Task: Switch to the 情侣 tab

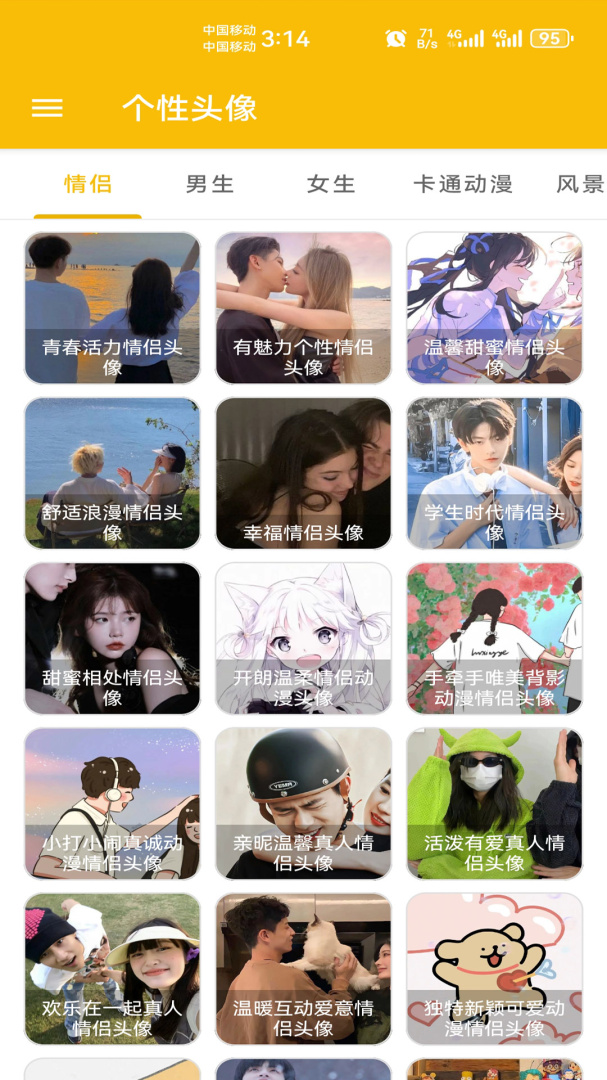Action: tap(88, 184)
